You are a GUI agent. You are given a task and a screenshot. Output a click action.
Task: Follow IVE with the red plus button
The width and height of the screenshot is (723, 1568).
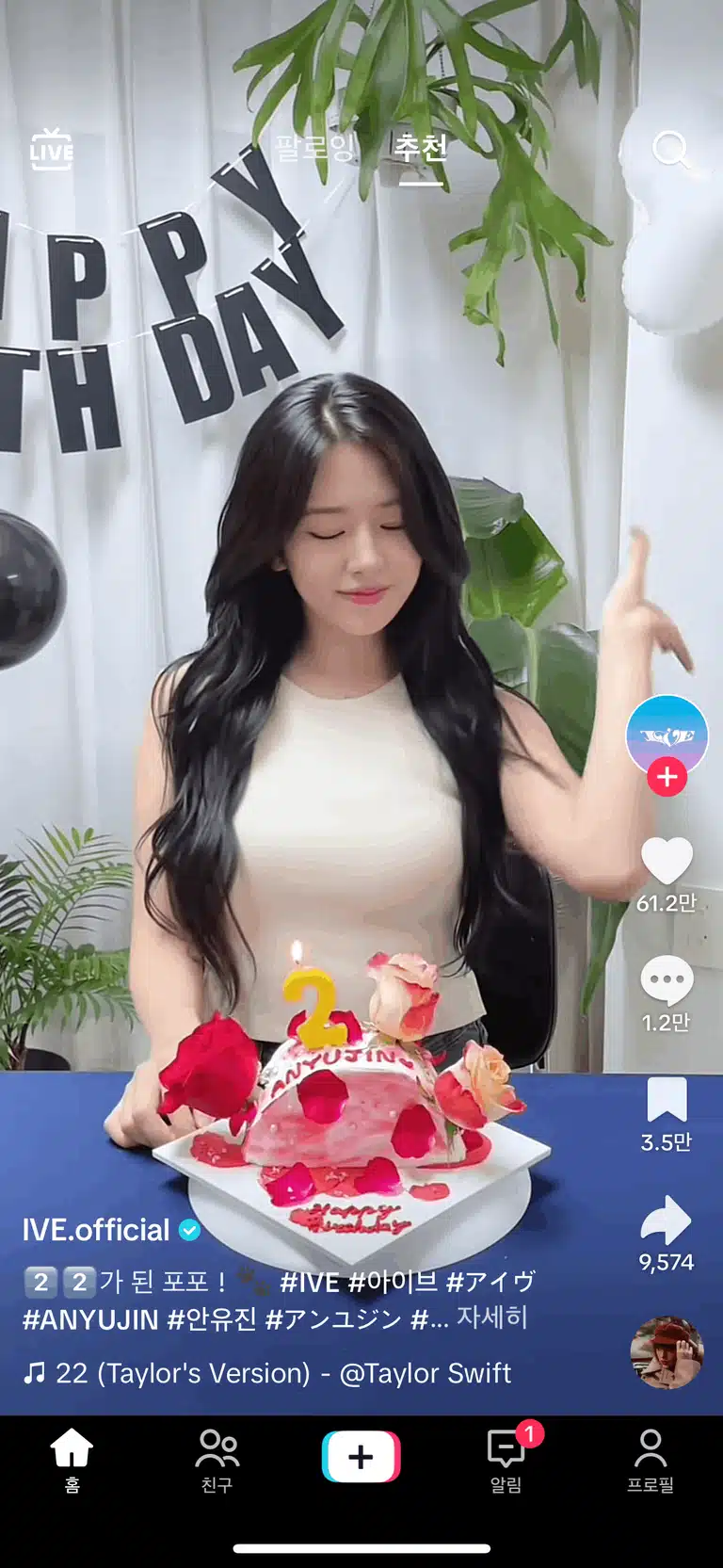pos(667,777)
